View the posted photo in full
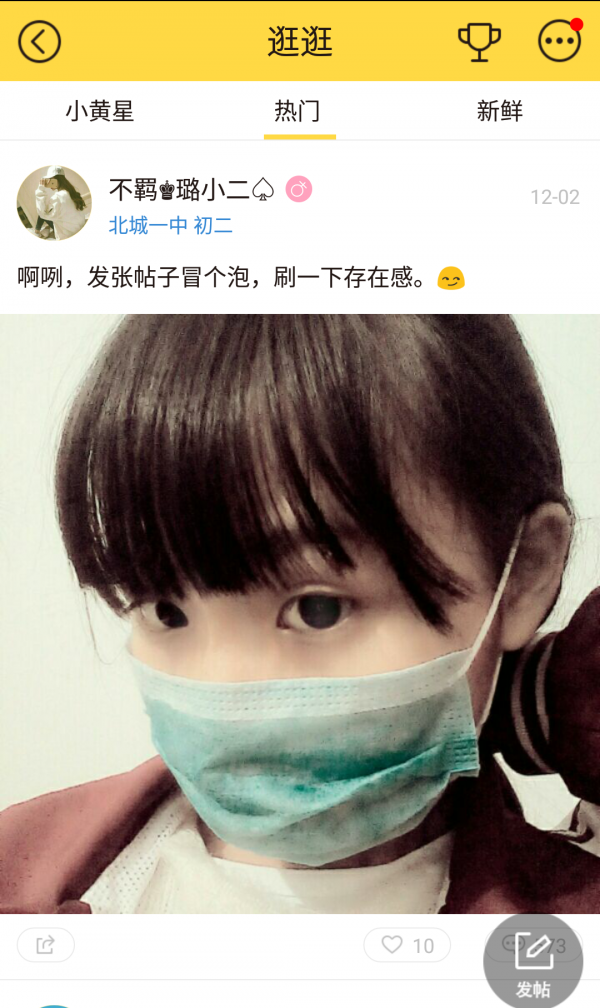This screenshot has width=600, height=1008. click(x=300, y=612)
